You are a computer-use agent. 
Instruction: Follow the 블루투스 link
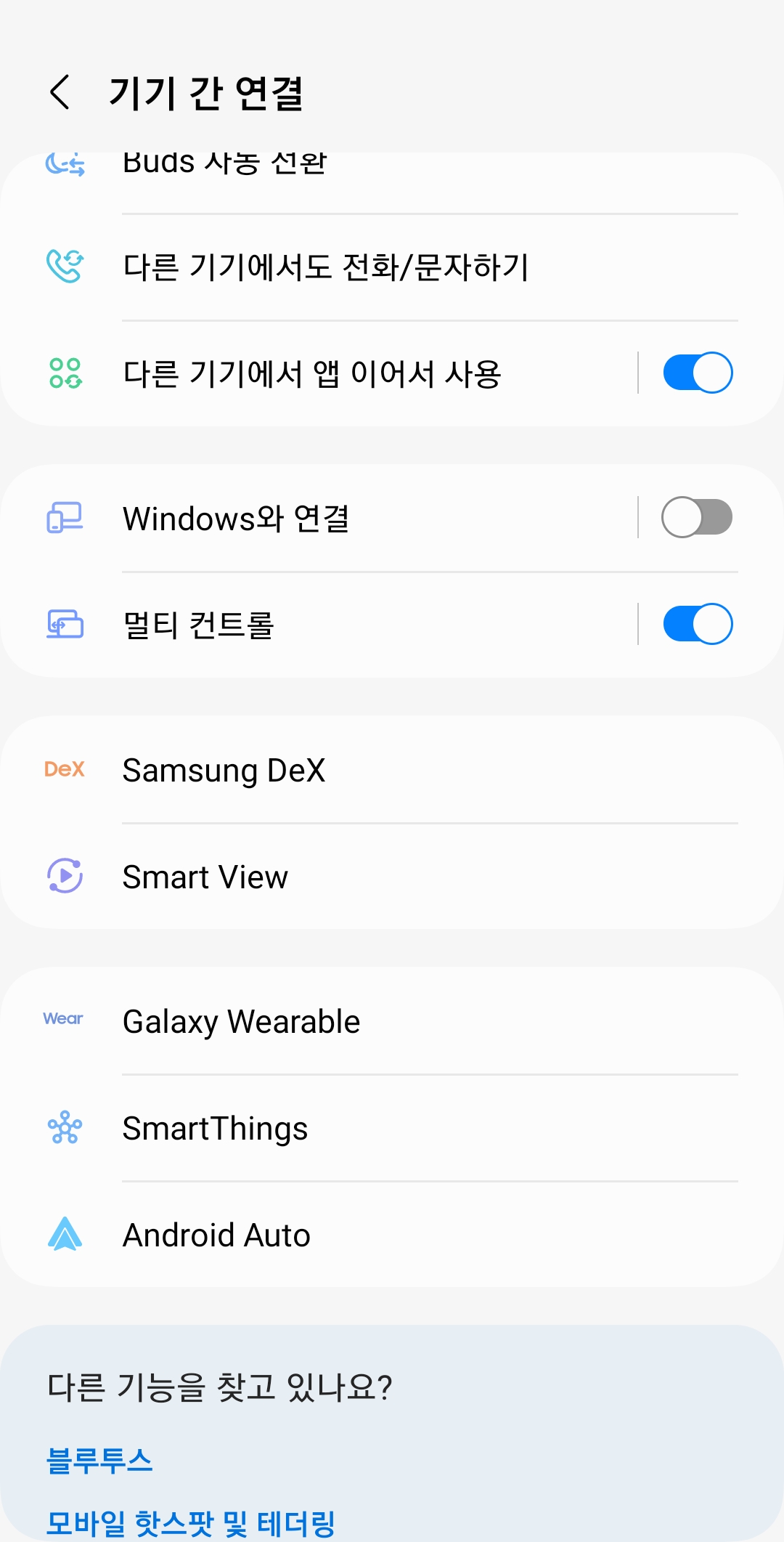99,1460
